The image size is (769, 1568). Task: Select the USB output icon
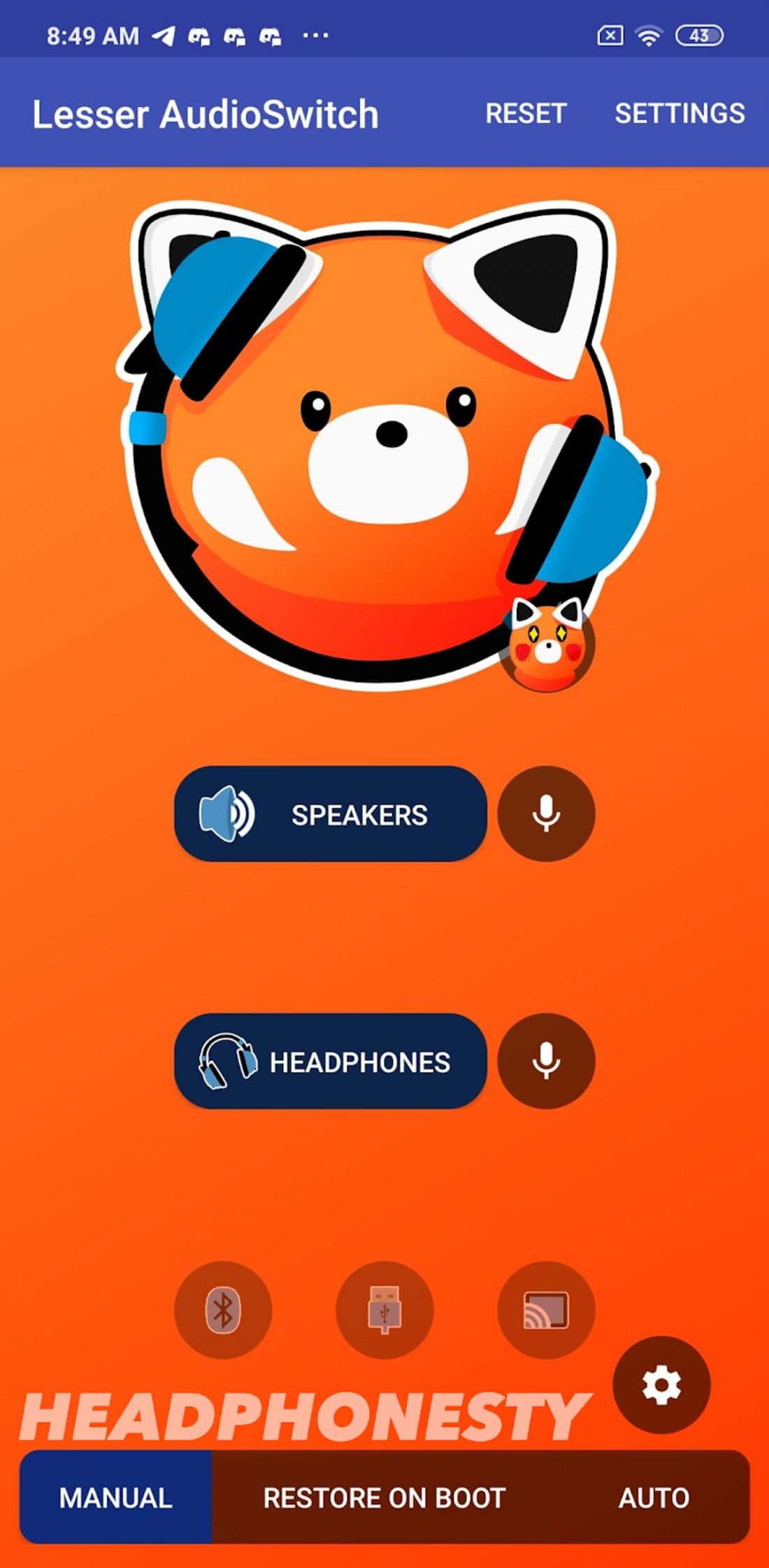pyautogui.click(x=384, y=1309)
